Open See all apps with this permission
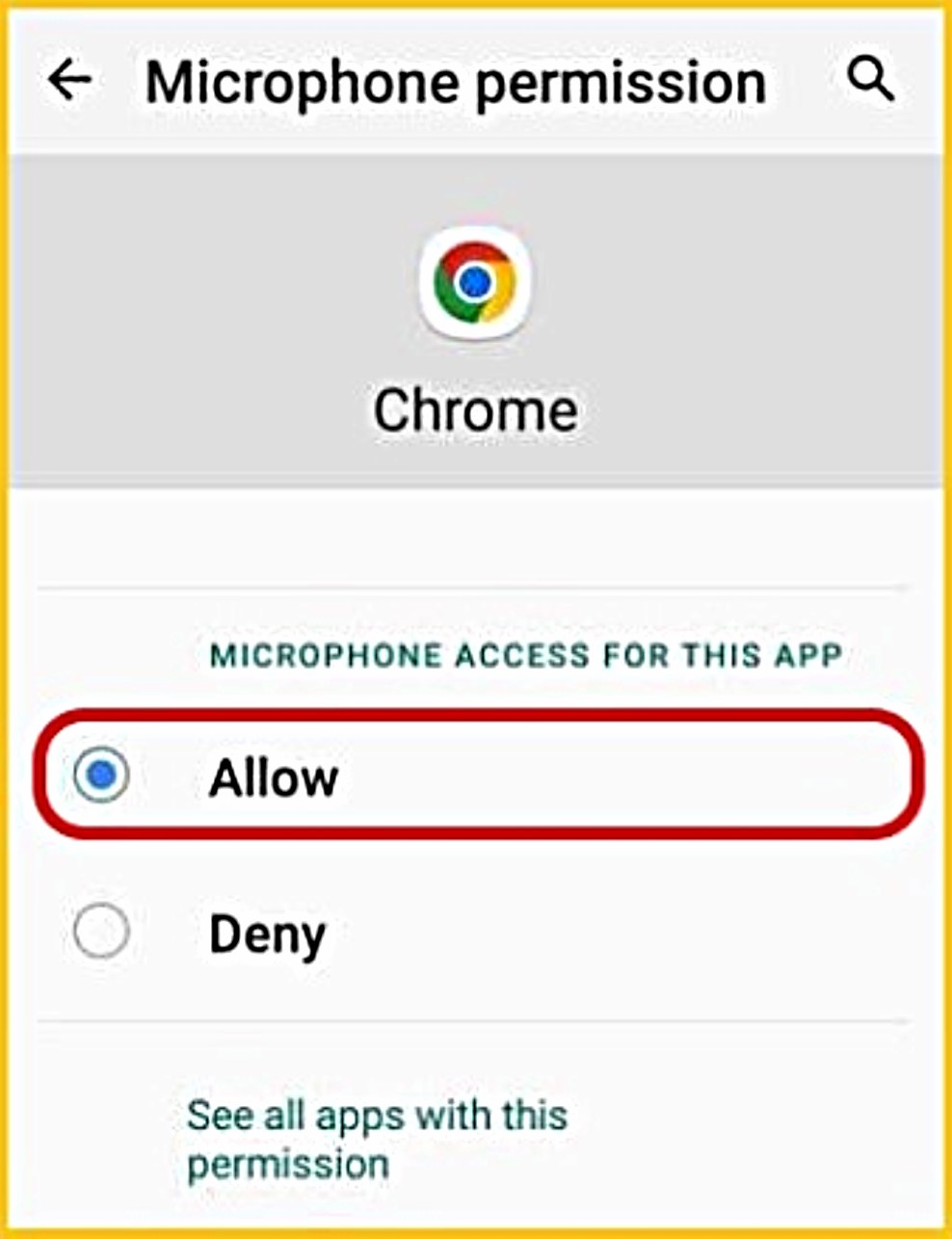 point(377,1139)
